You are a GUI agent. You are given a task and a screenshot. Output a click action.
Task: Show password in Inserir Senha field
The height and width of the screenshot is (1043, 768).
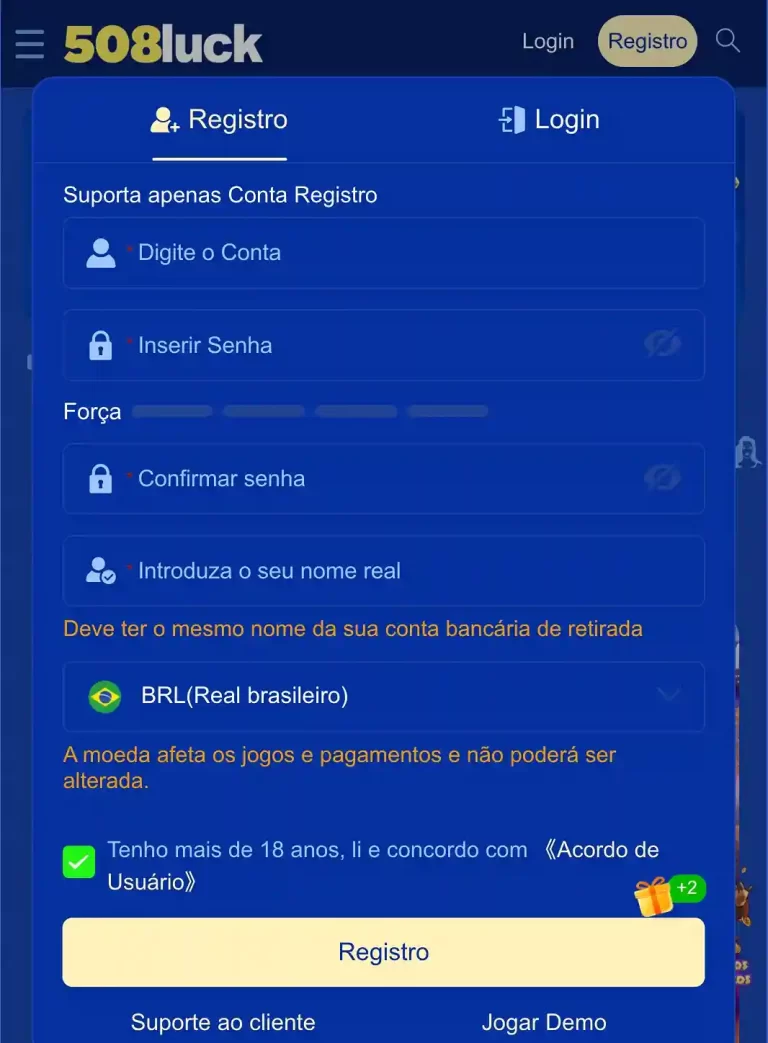[662, 344]
